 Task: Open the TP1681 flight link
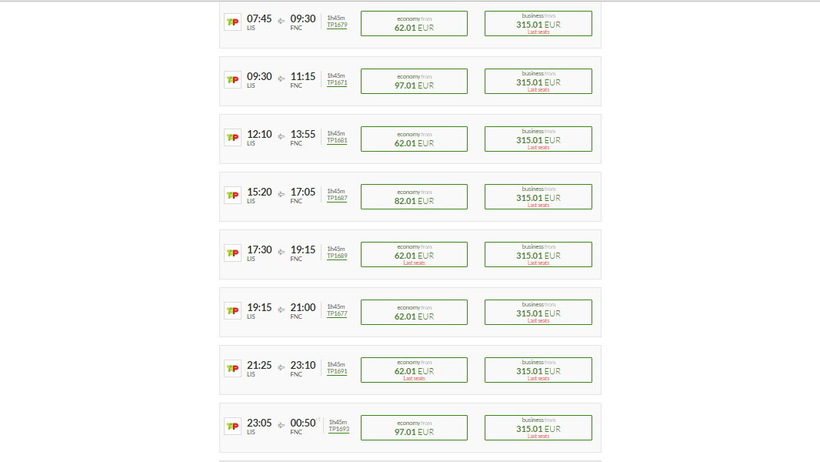(x=337, y=141)
